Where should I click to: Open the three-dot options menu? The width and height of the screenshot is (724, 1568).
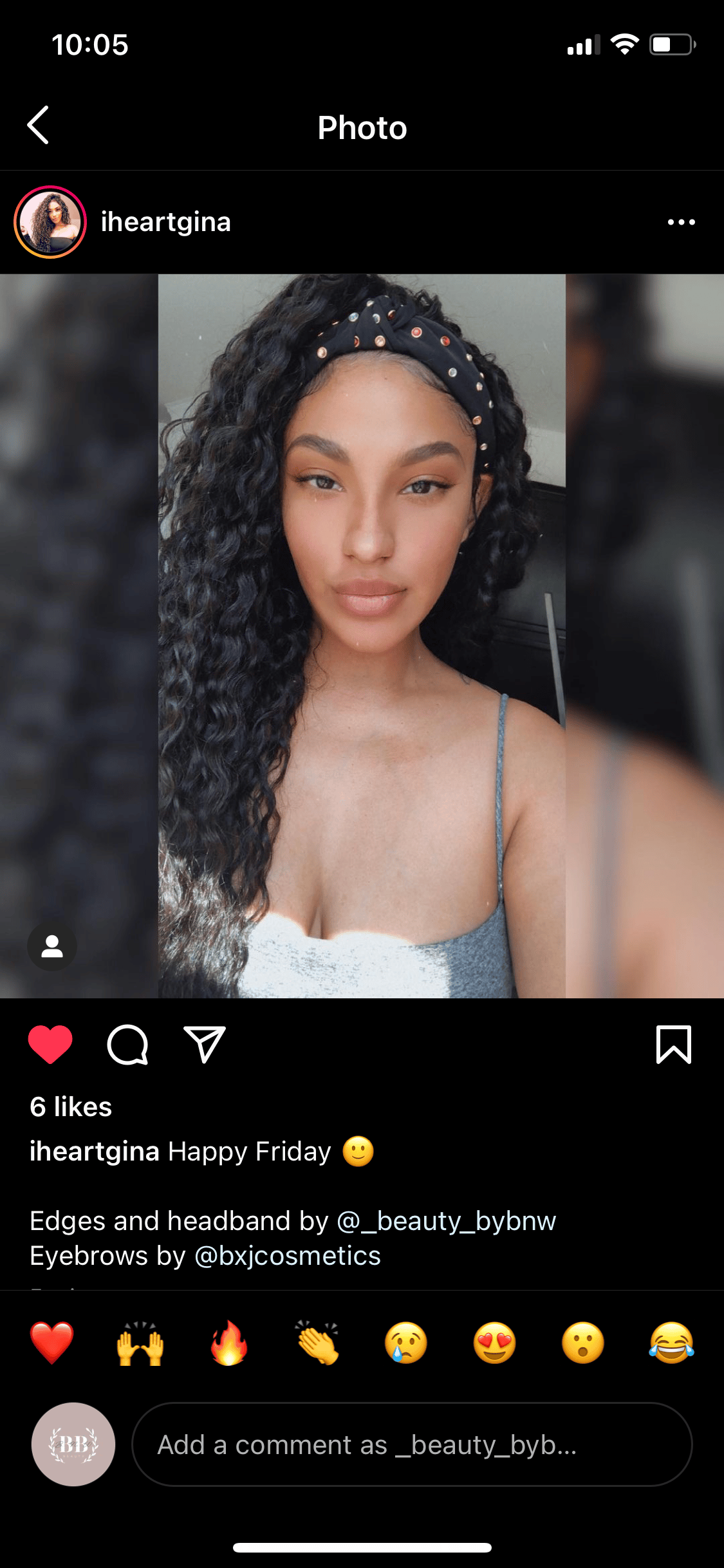[x=681, y=222]
